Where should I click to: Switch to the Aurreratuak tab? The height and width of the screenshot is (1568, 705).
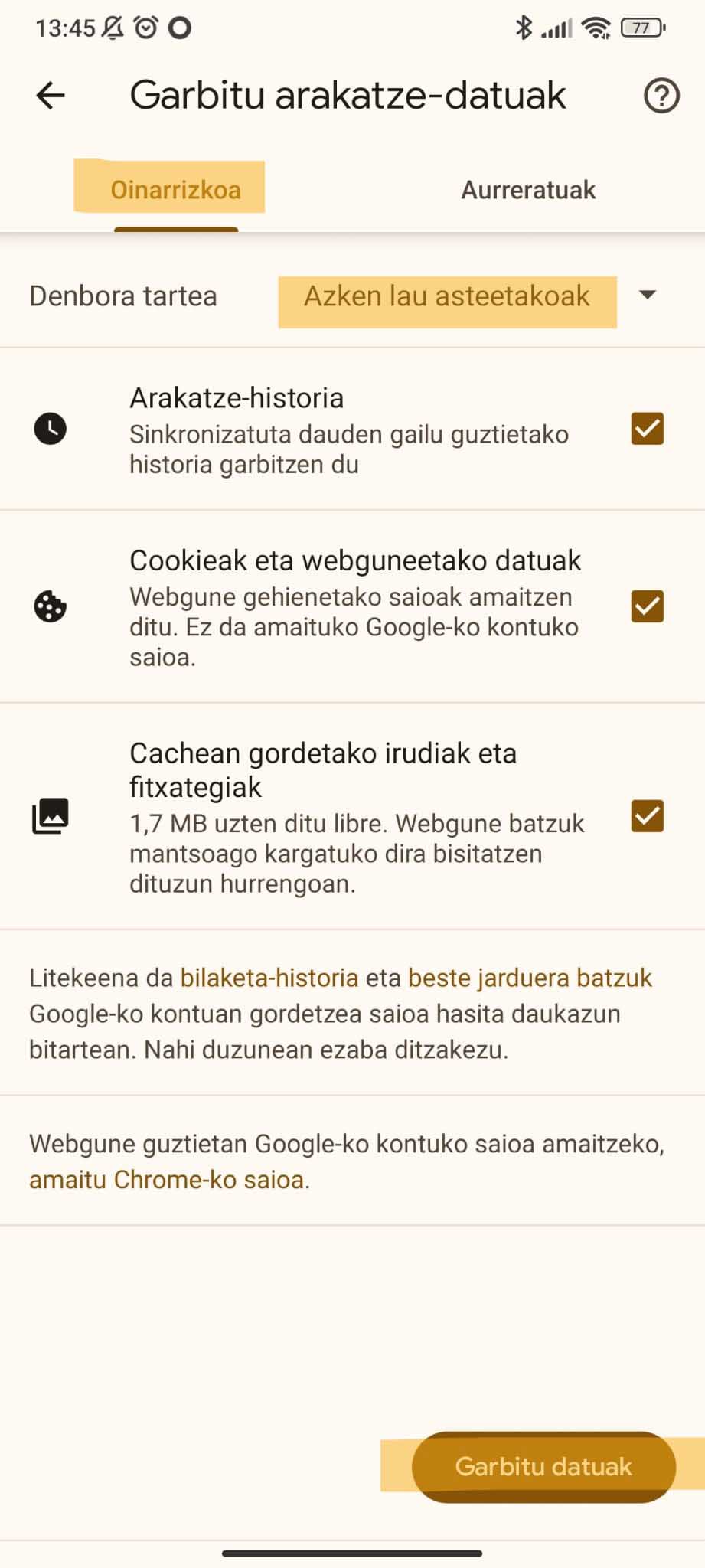coord(527,190)
